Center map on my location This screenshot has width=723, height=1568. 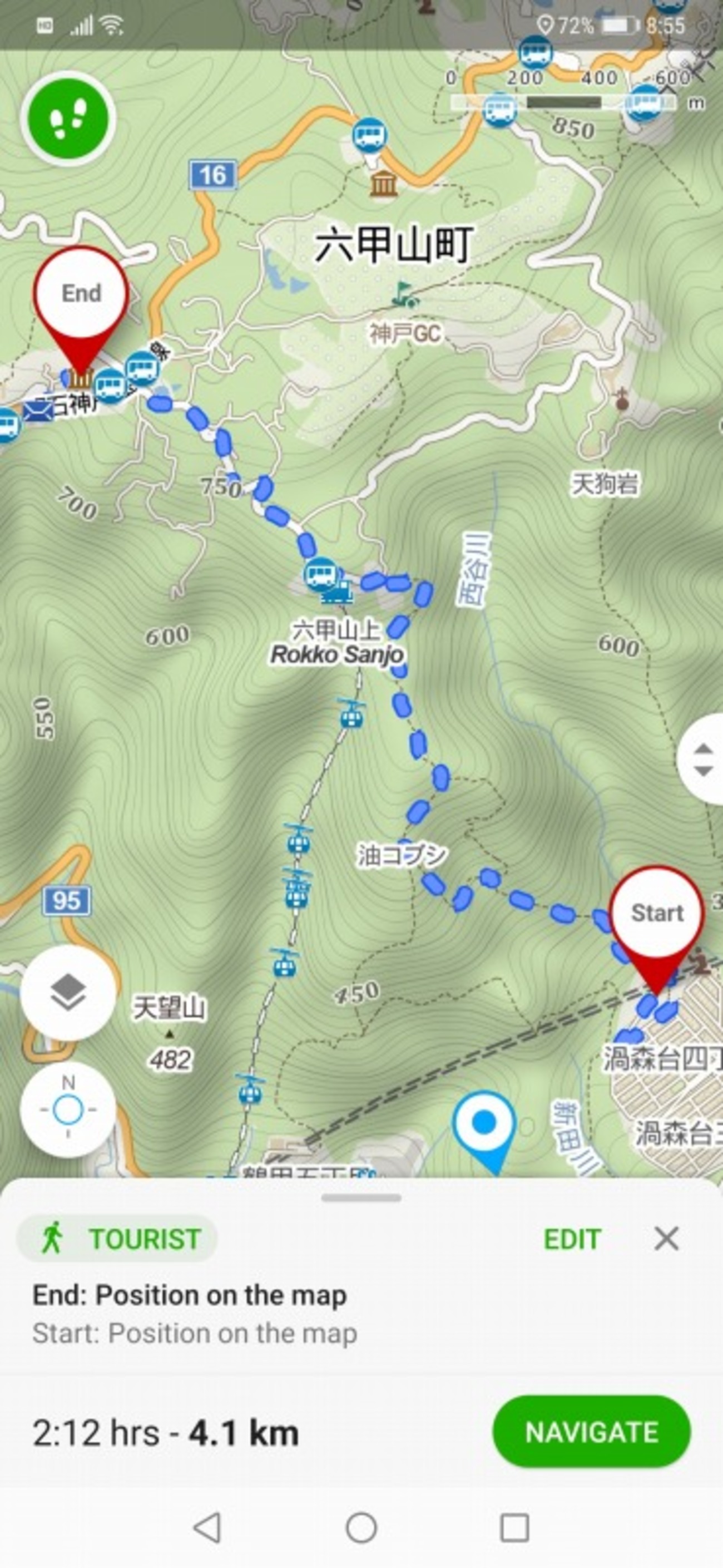coord(67,1109)
